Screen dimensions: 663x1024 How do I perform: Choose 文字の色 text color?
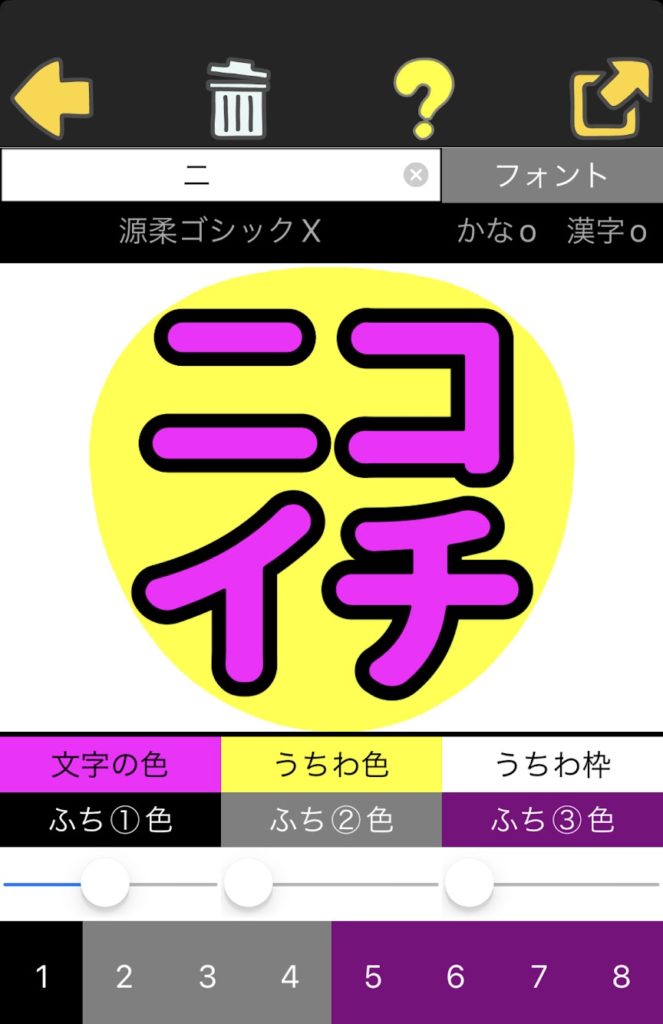pos(110,765)
